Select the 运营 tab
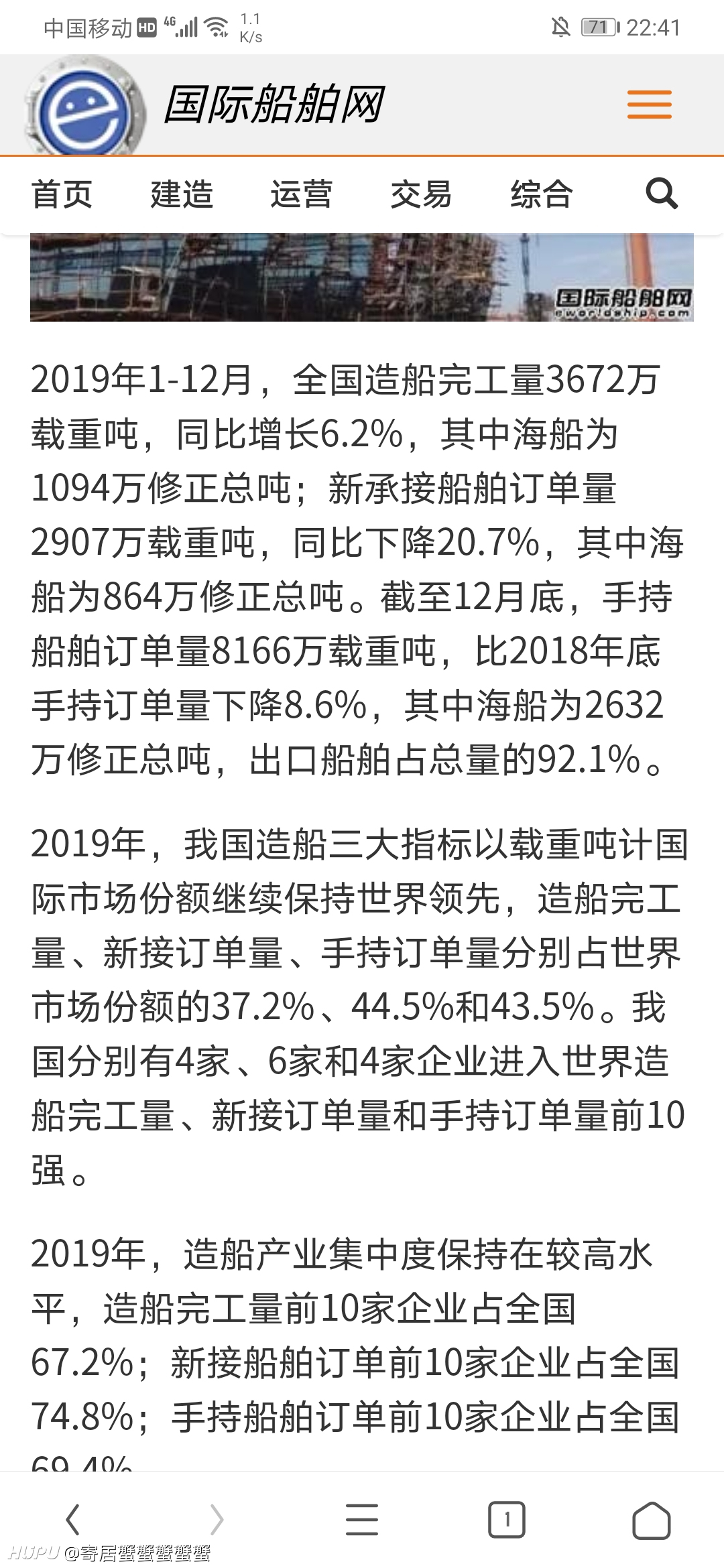The height and width of the screenshot is (1568, 724). 301,194
